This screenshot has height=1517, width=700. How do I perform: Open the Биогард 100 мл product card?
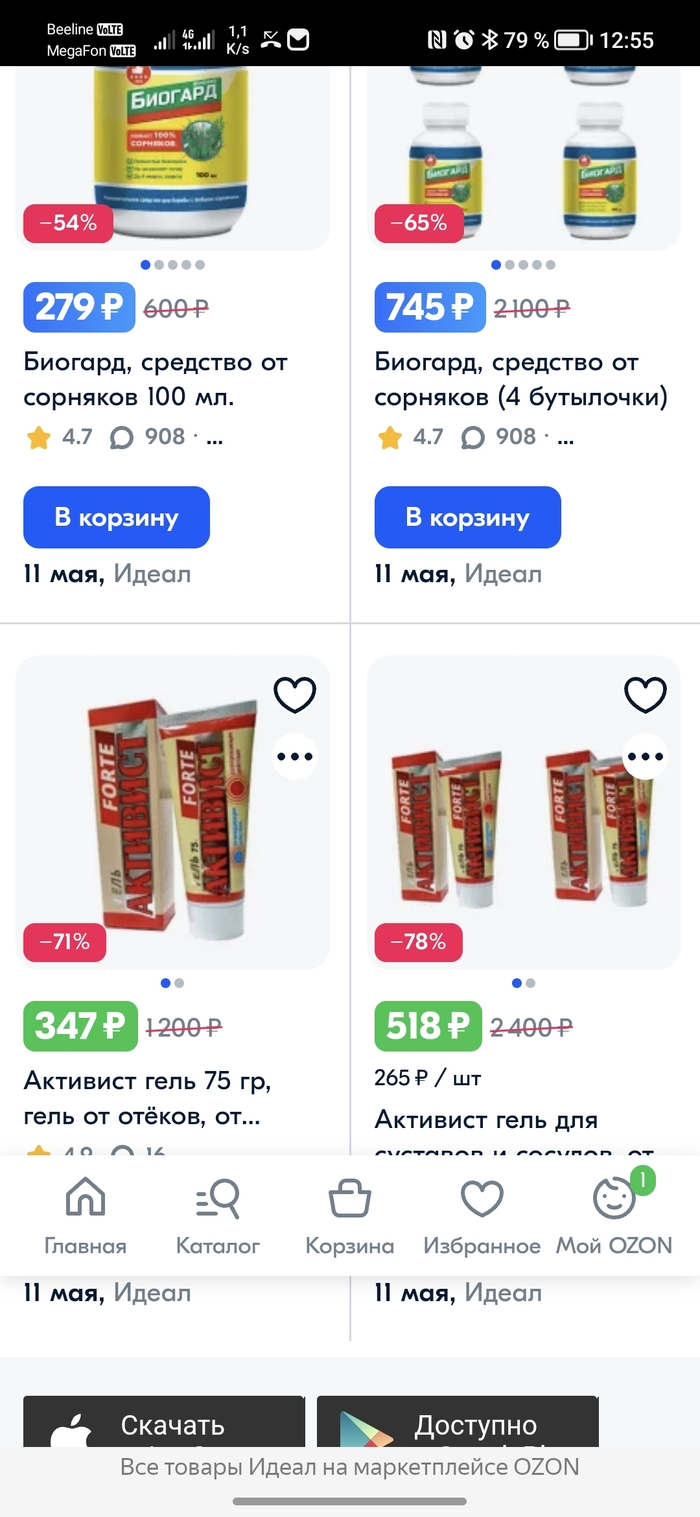[x=155, y=379]
